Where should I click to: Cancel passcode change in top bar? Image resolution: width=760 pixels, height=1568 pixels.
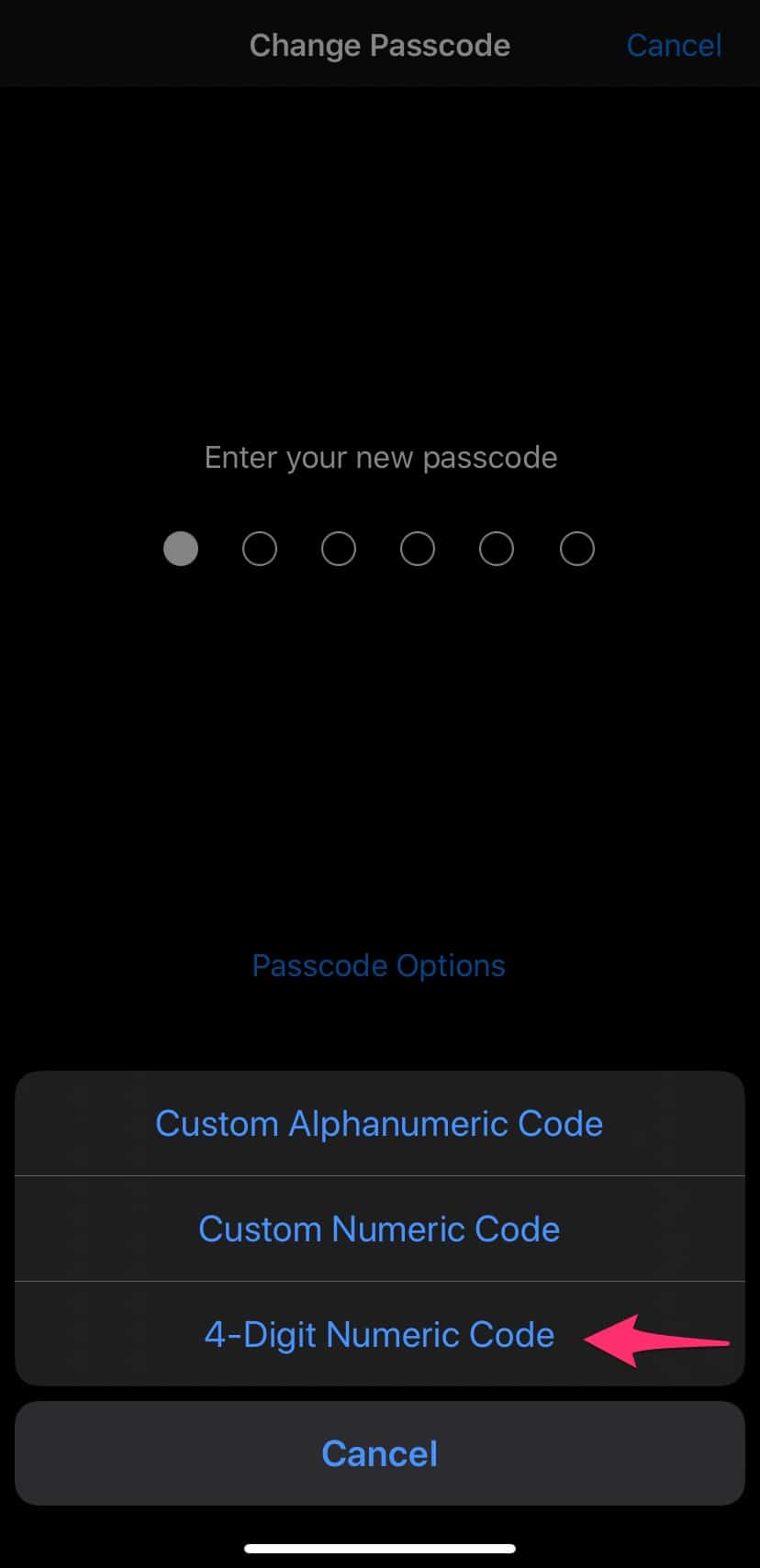(x=674, y=45)
